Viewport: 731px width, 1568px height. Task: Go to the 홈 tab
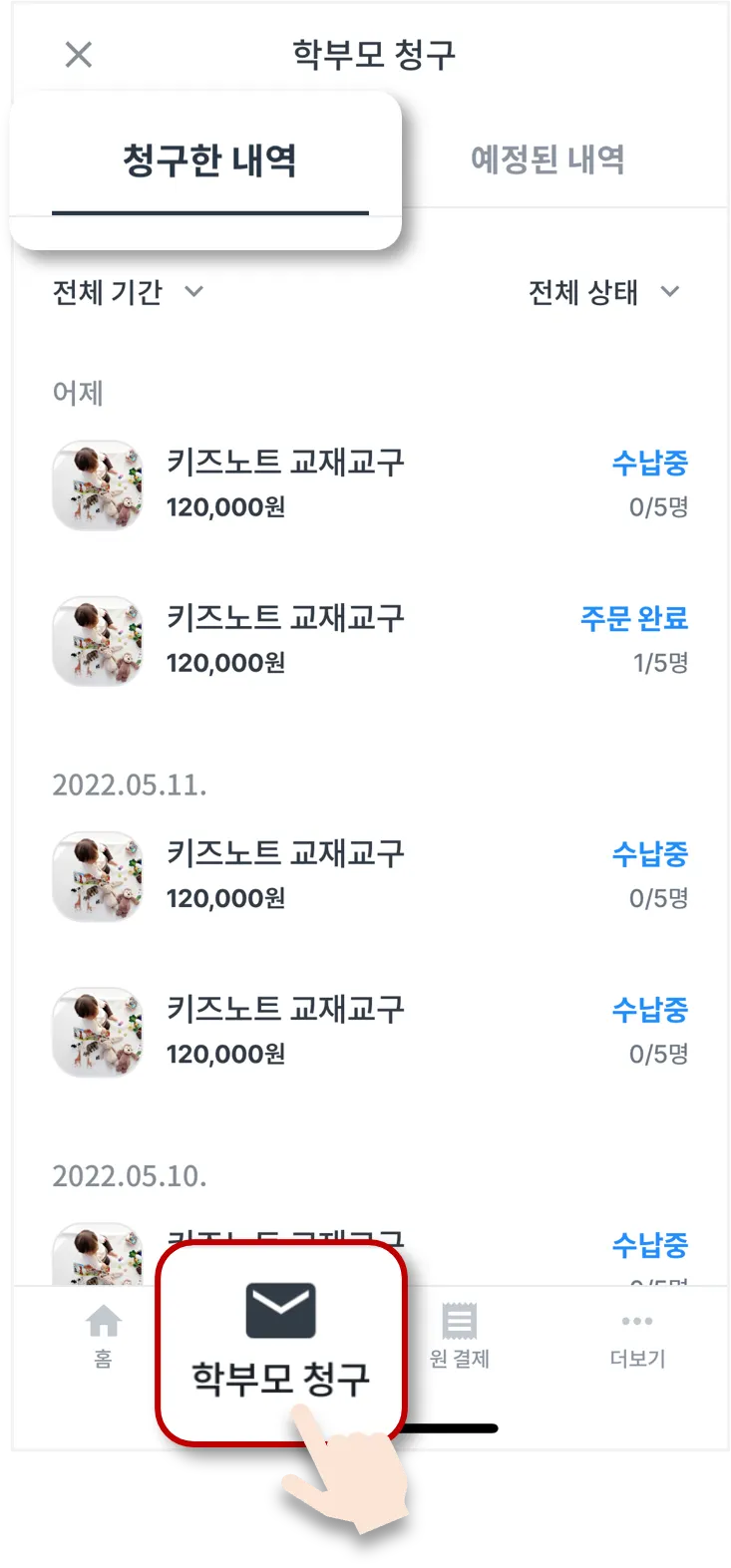103,1336
